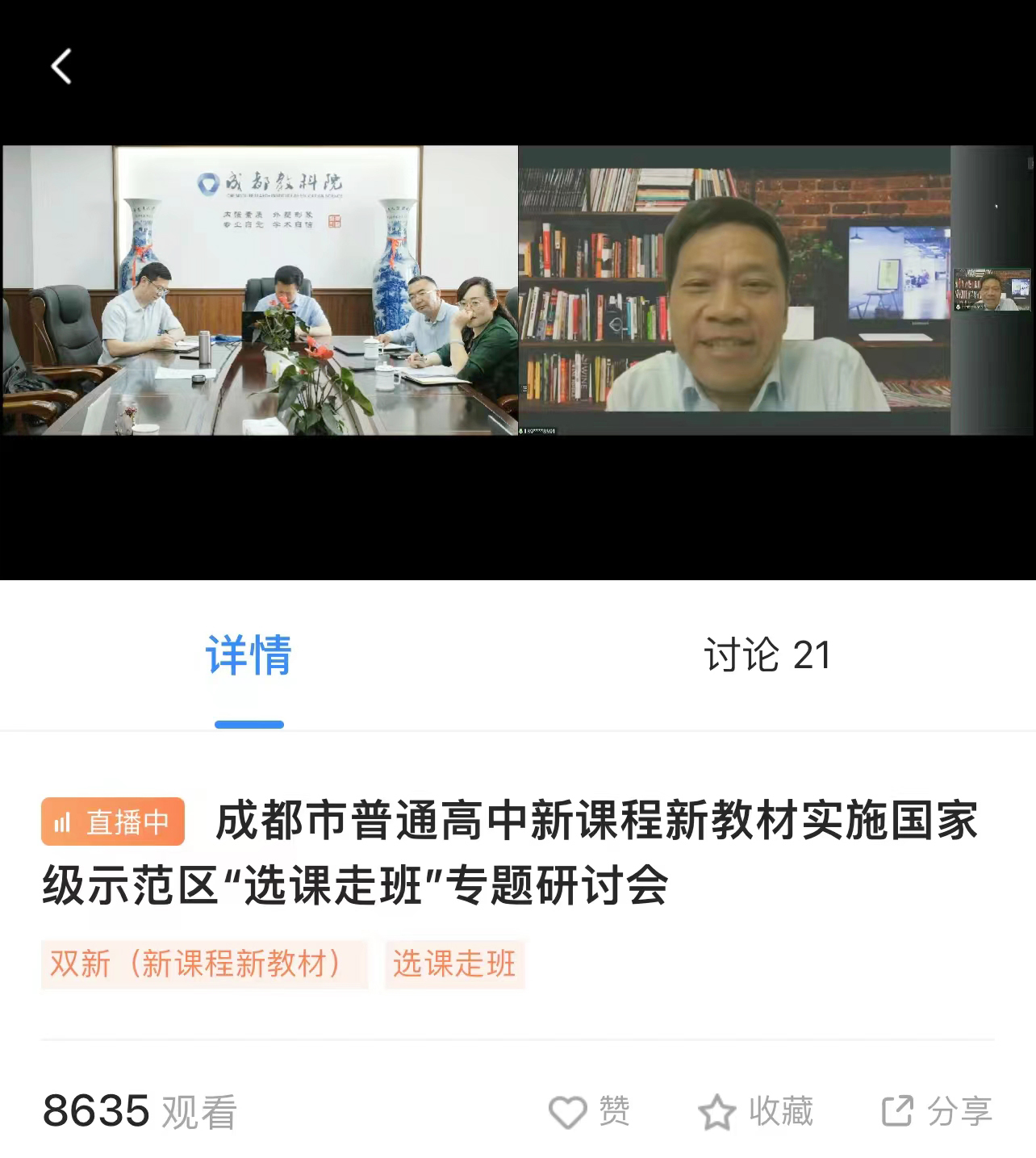The image size is (1036, 1158).
Task: Go back using the top-left arrow
Action: tap(61, 66)
